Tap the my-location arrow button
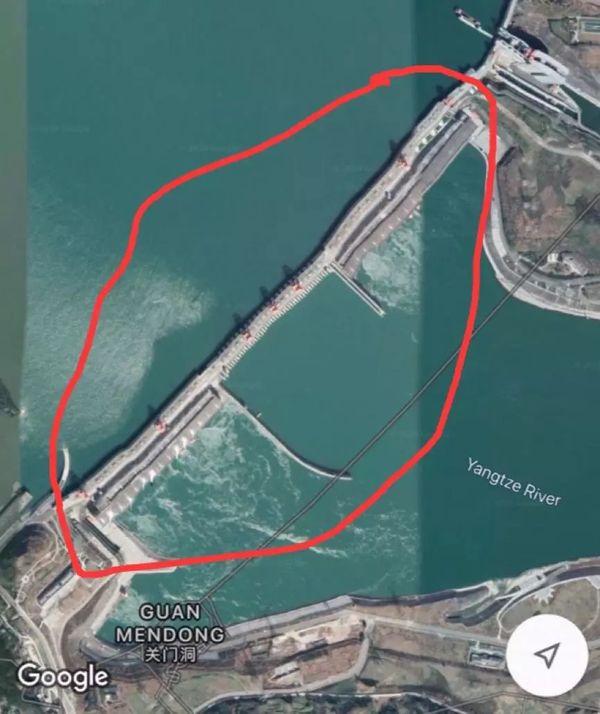The image size is (600, 714). tap(547, 656)
